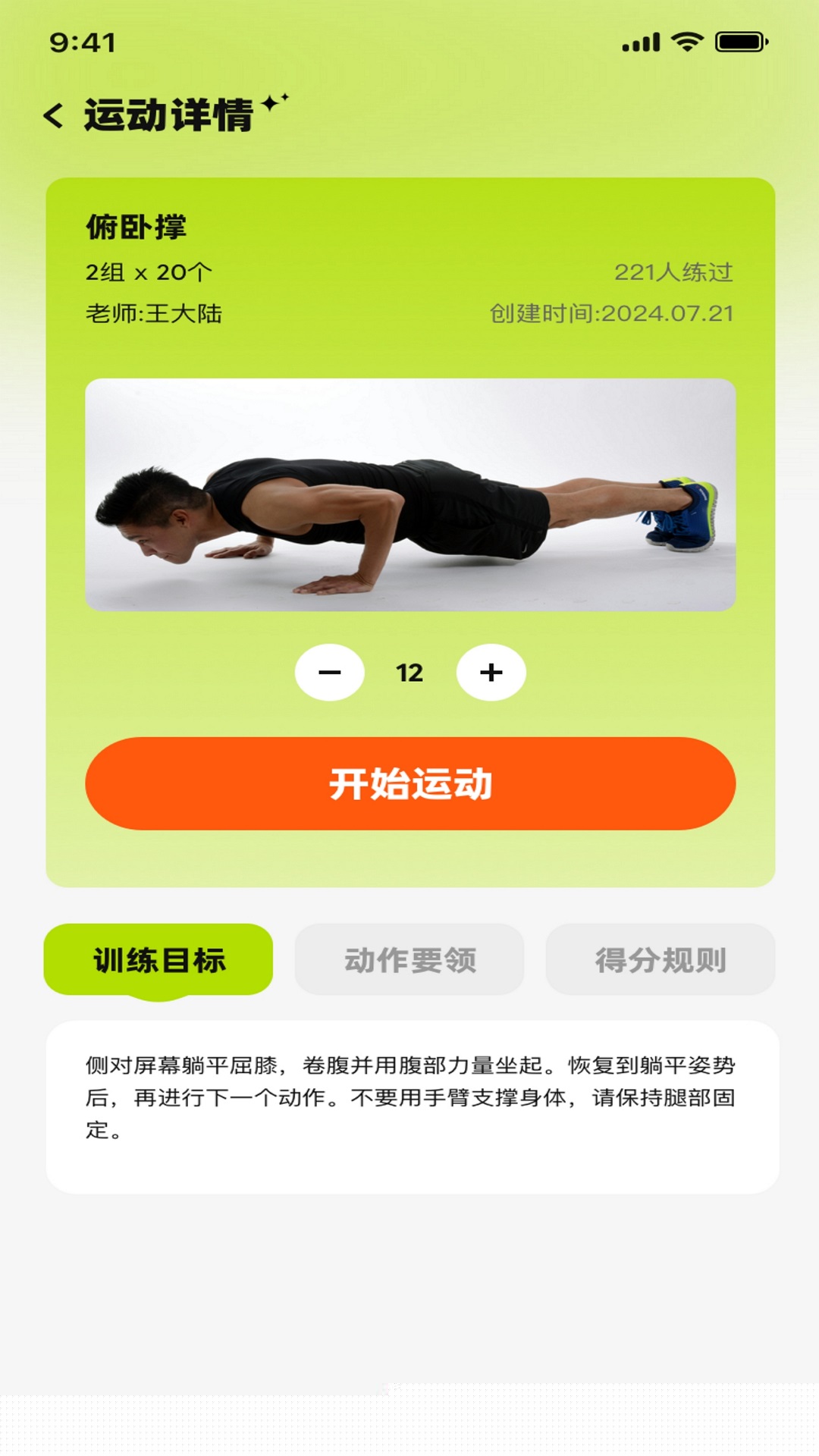Increase the count with the plus button
The image size is (819, 1456).
coord(491,673)
